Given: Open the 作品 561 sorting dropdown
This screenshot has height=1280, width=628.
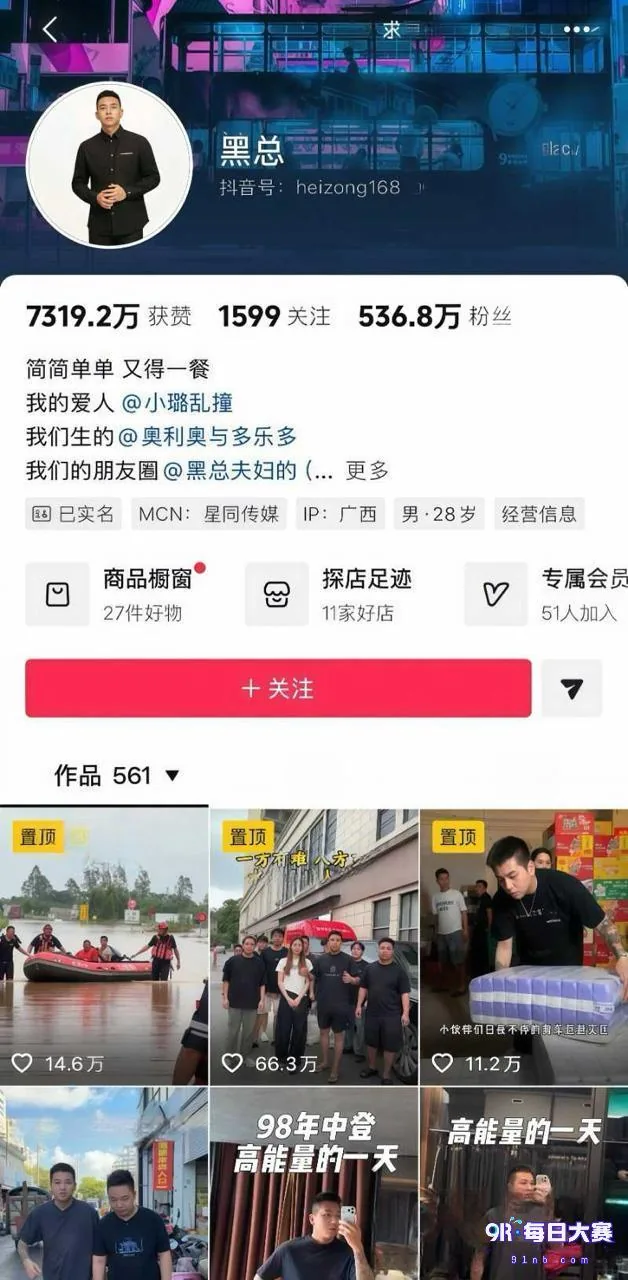Looking at the screenshot, I should 117,775.
